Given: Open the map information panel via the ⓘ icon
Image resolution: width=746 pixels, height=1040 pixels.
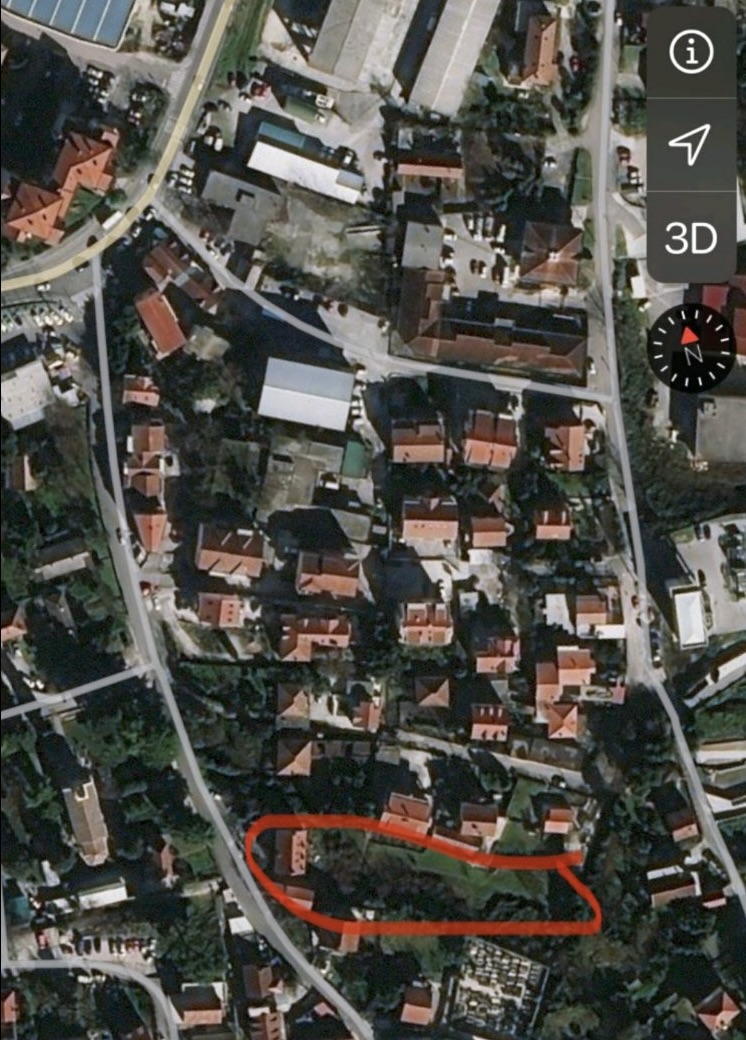Looking at the screenshot, I should tap(691, 53).
